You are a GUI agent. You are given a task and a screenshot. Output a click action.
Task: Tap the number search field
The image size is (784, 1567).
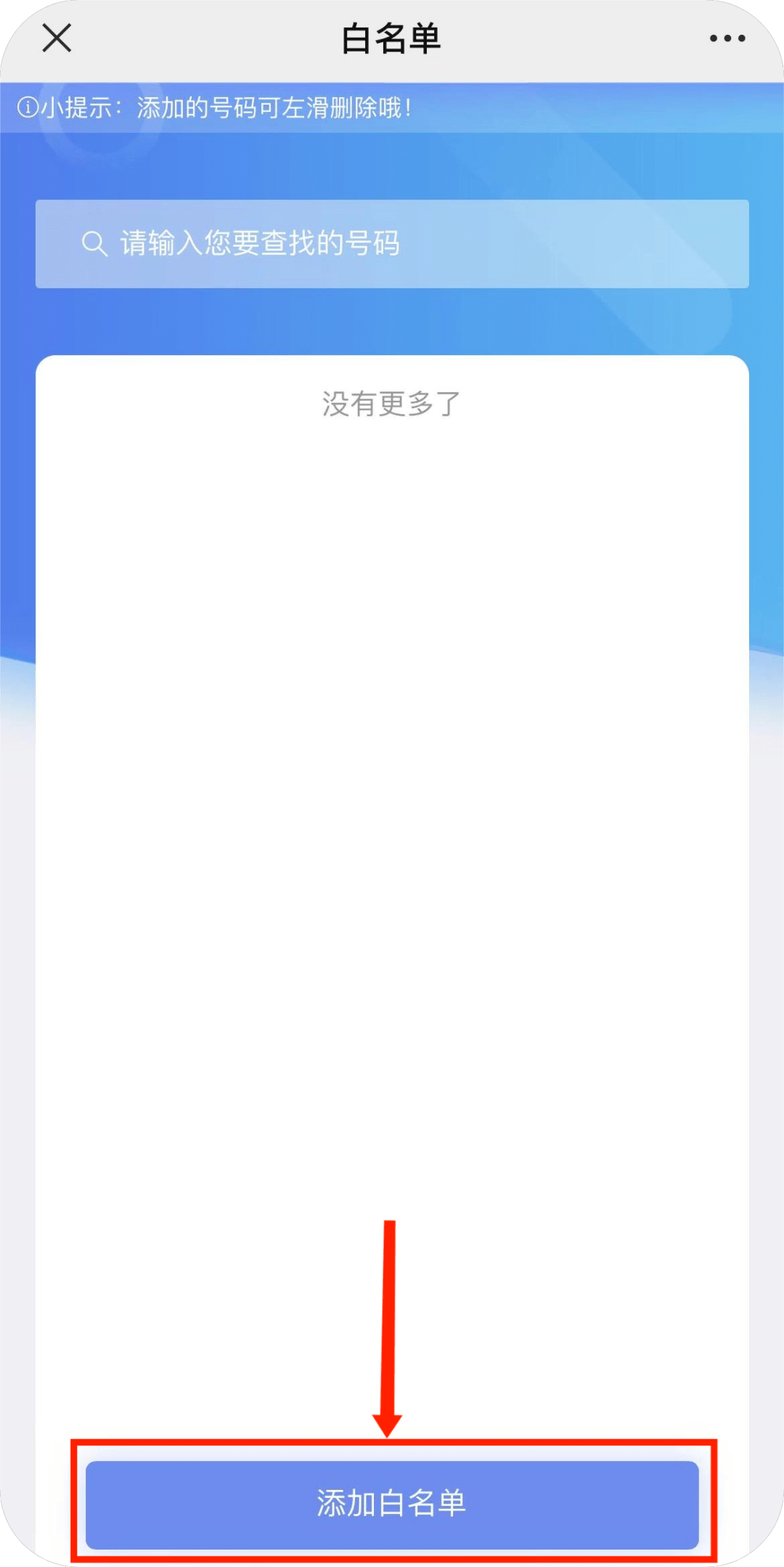click(x=392, y=244)
